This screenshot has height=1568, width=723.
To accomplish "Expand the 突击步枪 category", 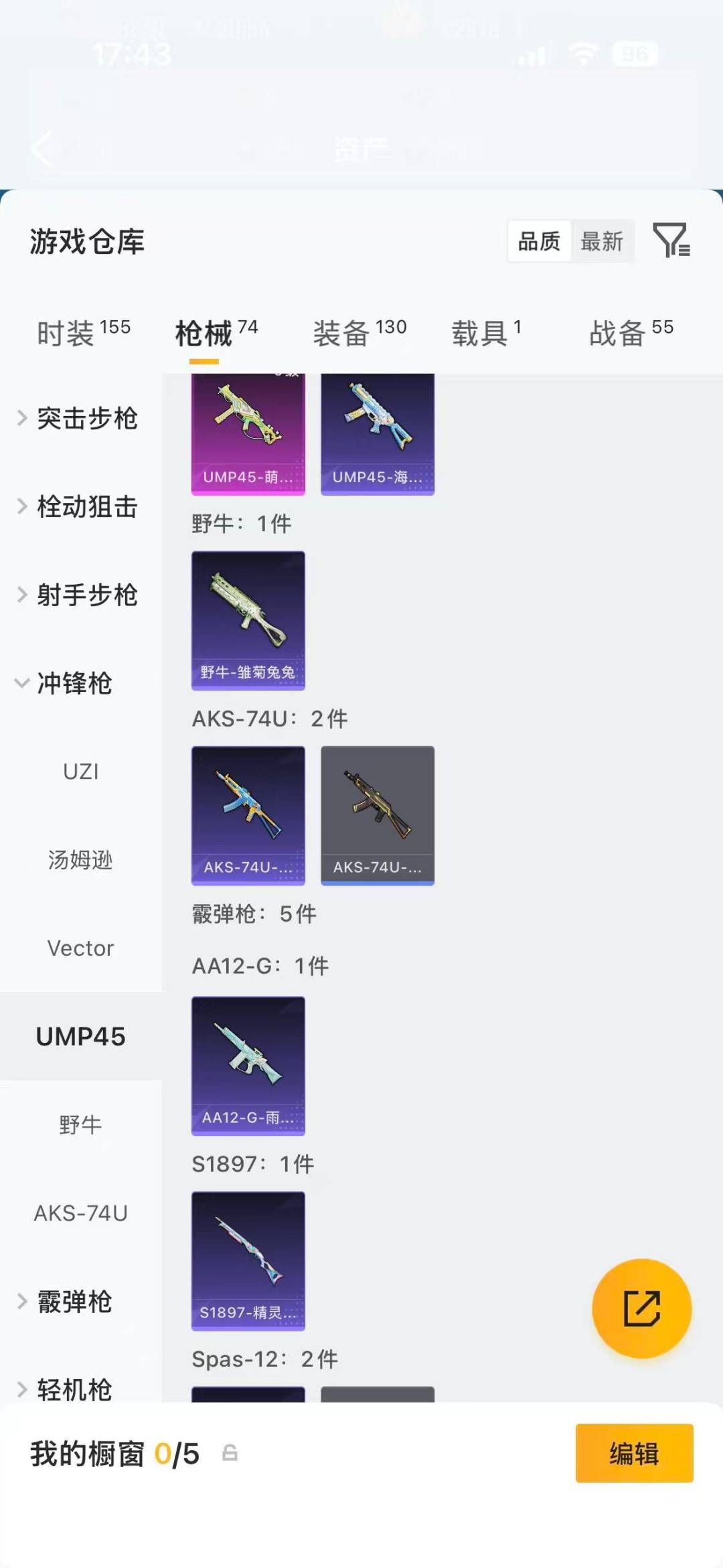I will [87, 419].
